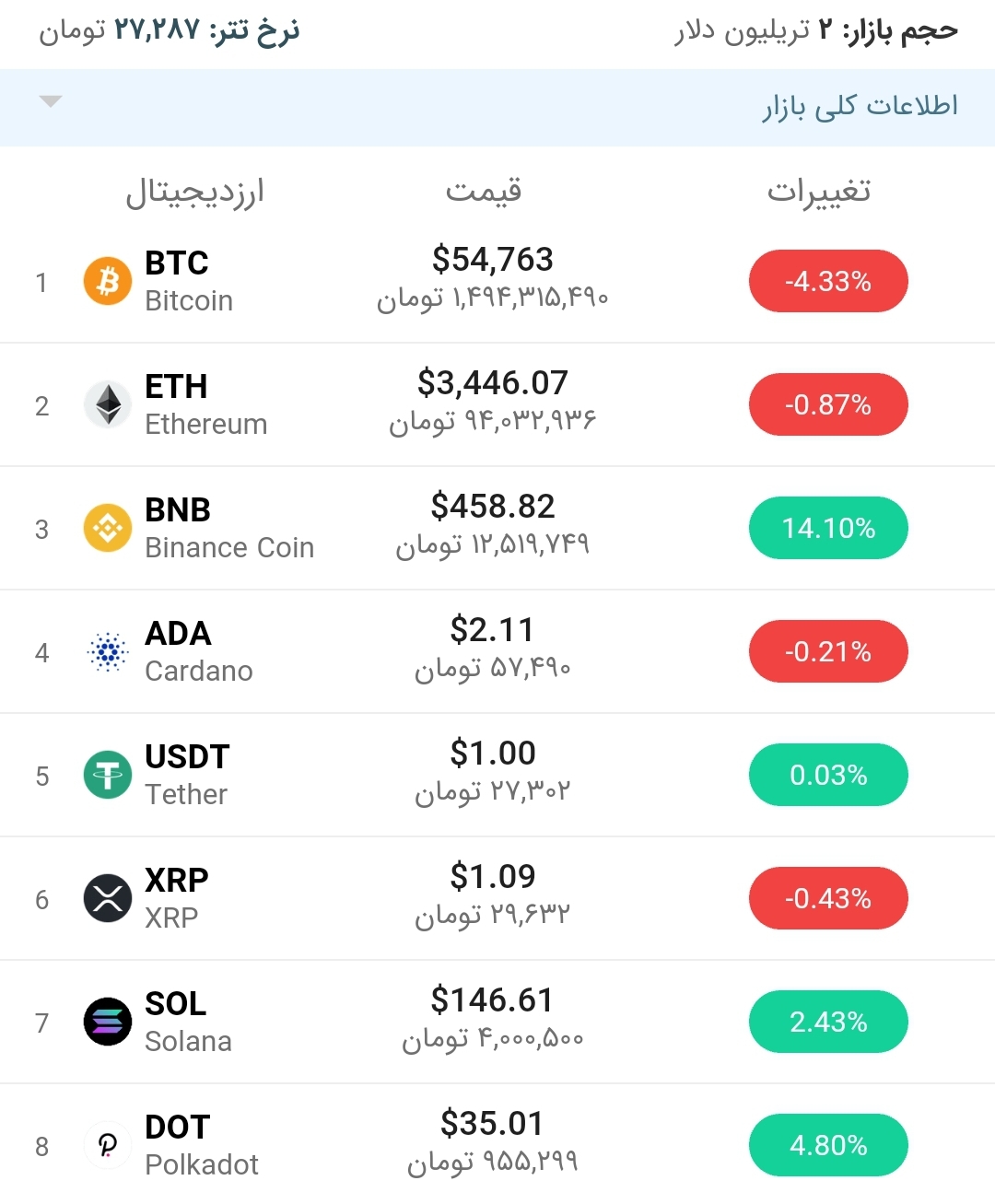Click the SOL 2.43% green badge

tap(827, 1021)
